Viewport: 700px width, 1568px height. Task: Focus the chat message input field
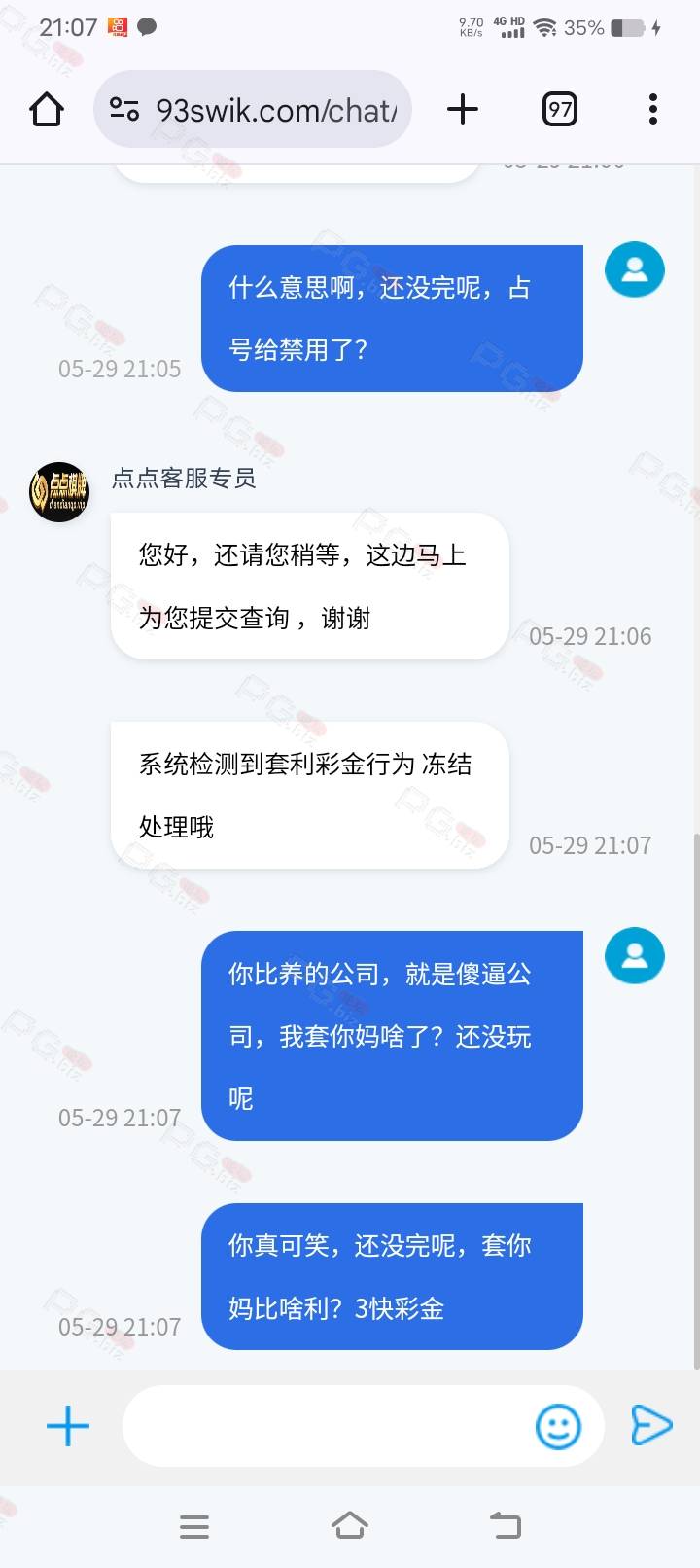(326, 1427)
